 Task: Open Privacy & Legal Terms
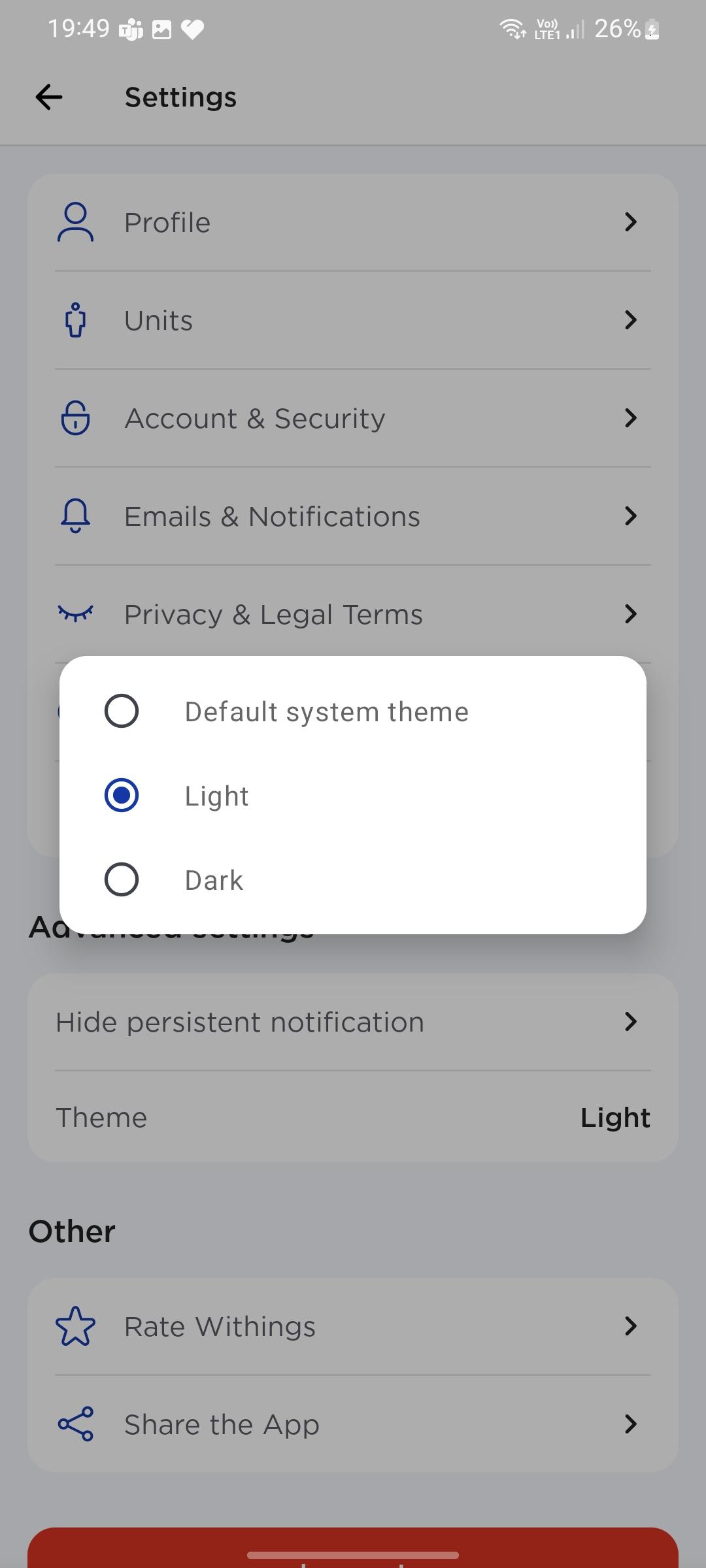coord(353,614)
